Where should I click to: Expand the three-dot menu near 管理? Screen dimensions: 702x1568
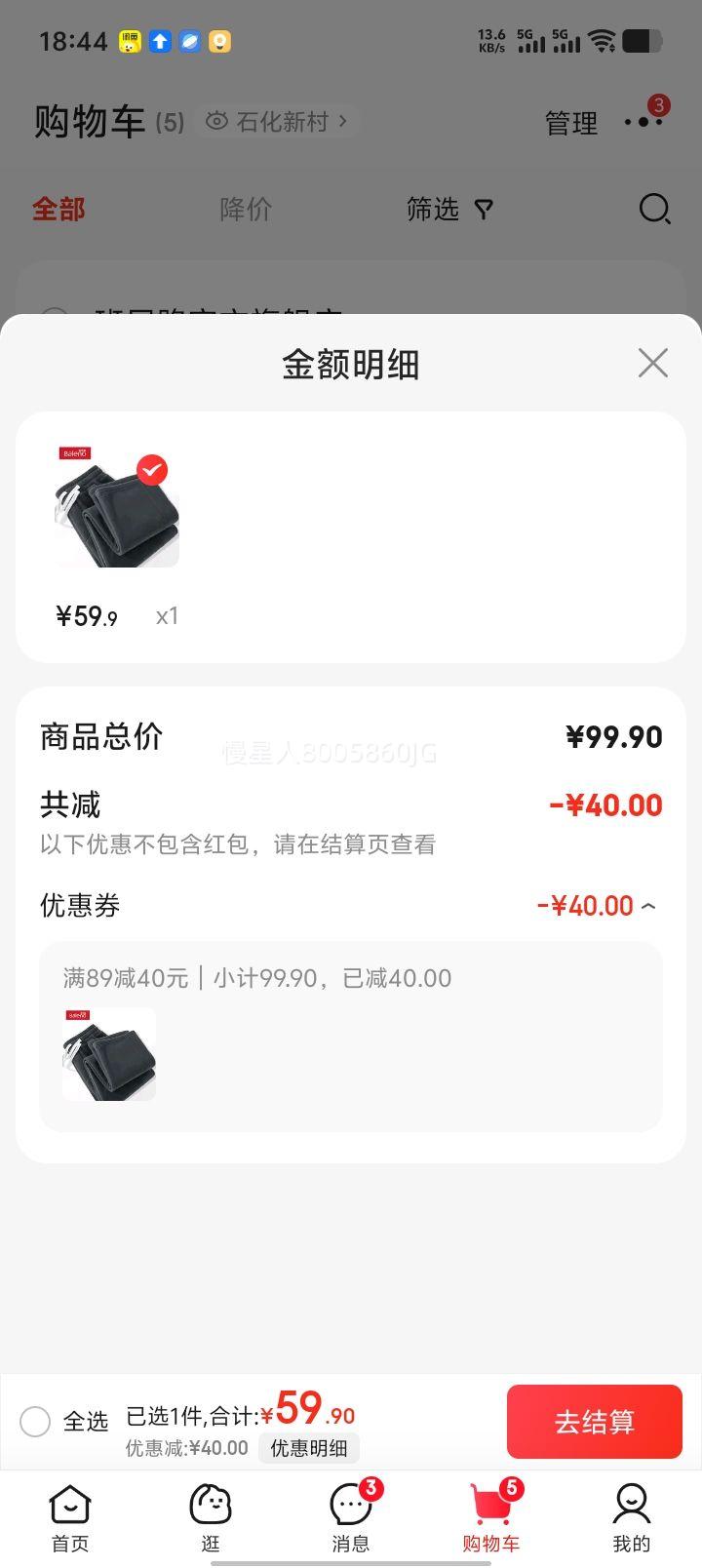(x=643, y=123)
